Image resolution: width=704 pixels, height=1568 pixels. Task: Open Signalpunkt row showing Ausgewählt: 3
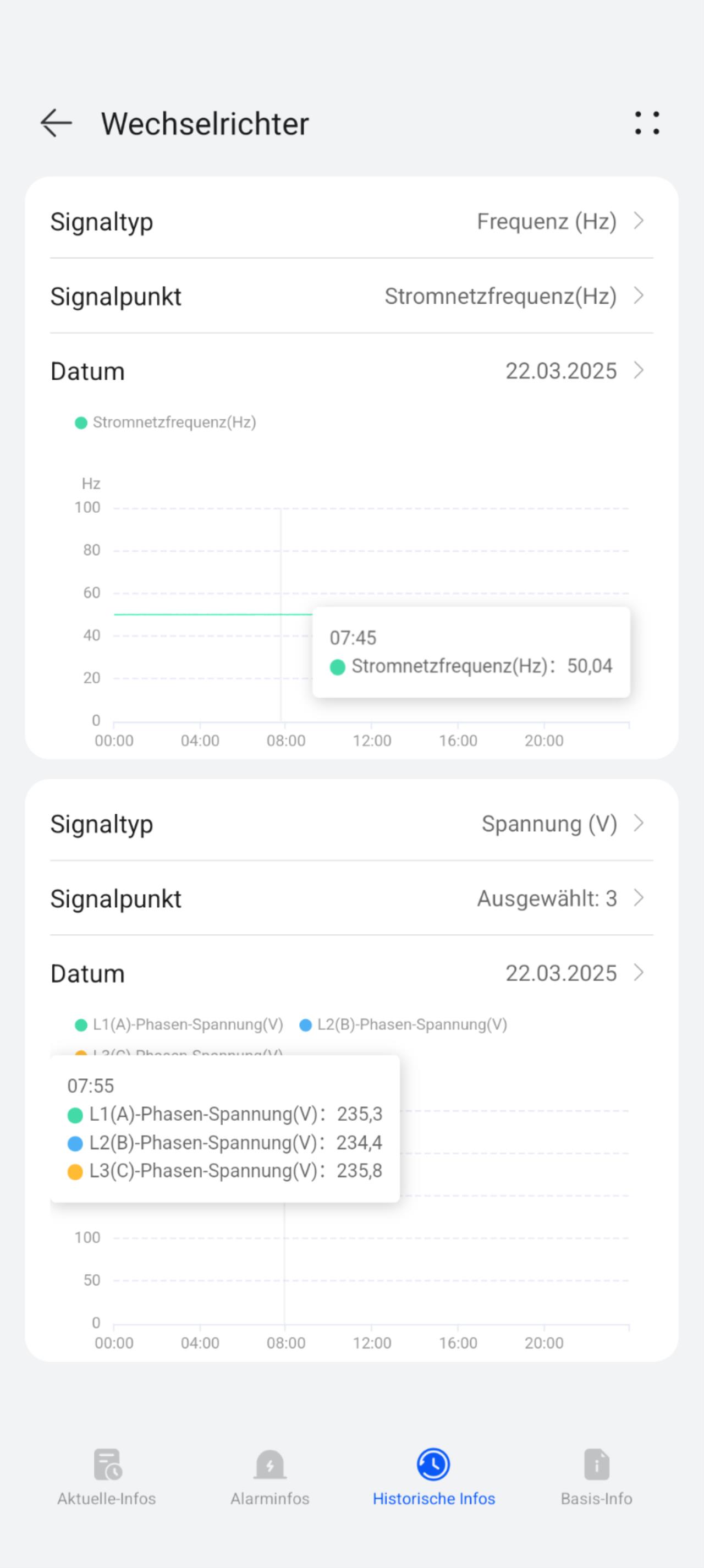click(x=351, y=898)
